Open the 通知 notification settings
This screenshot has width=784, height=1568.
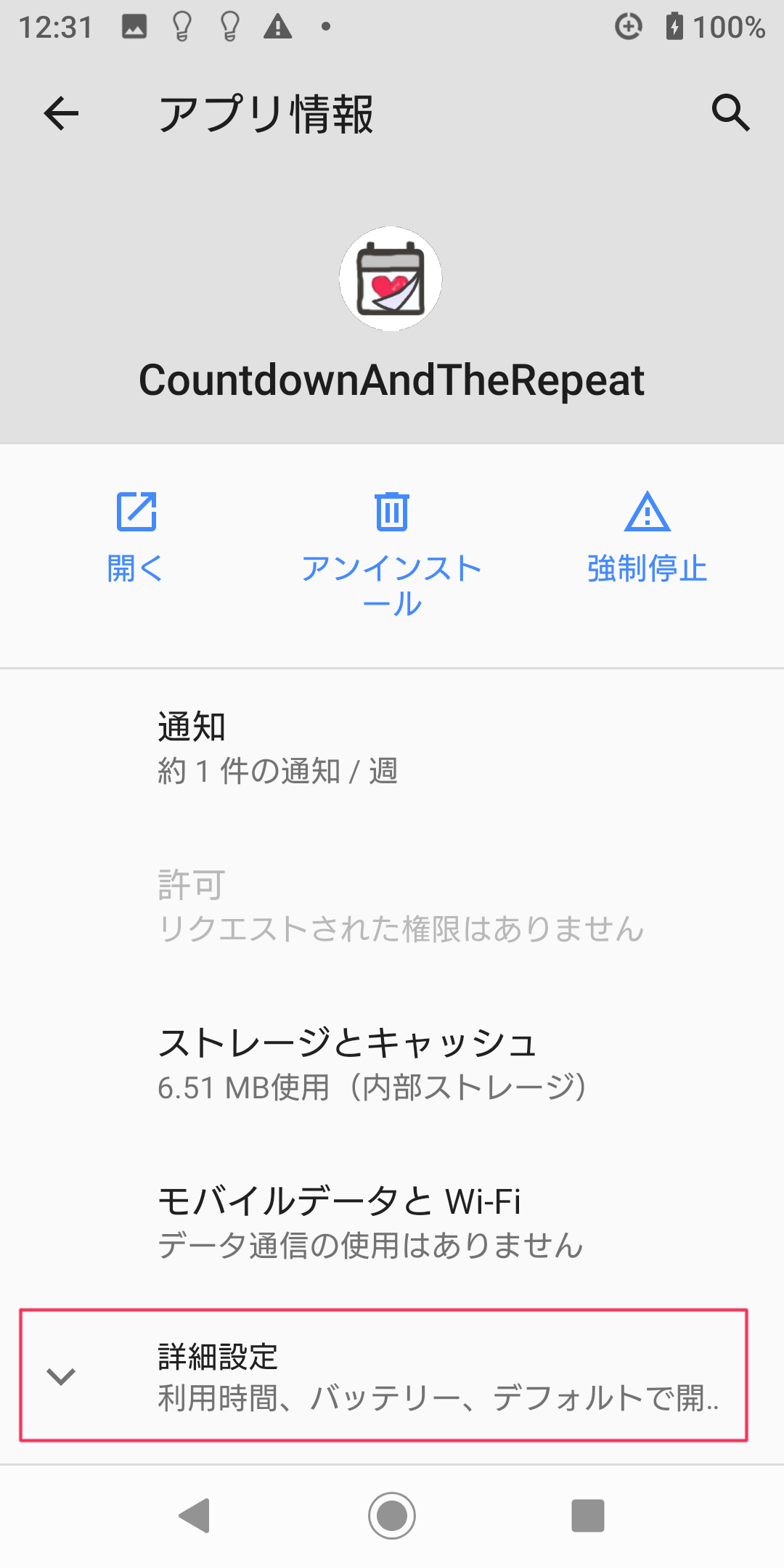[x=392, y=748]
